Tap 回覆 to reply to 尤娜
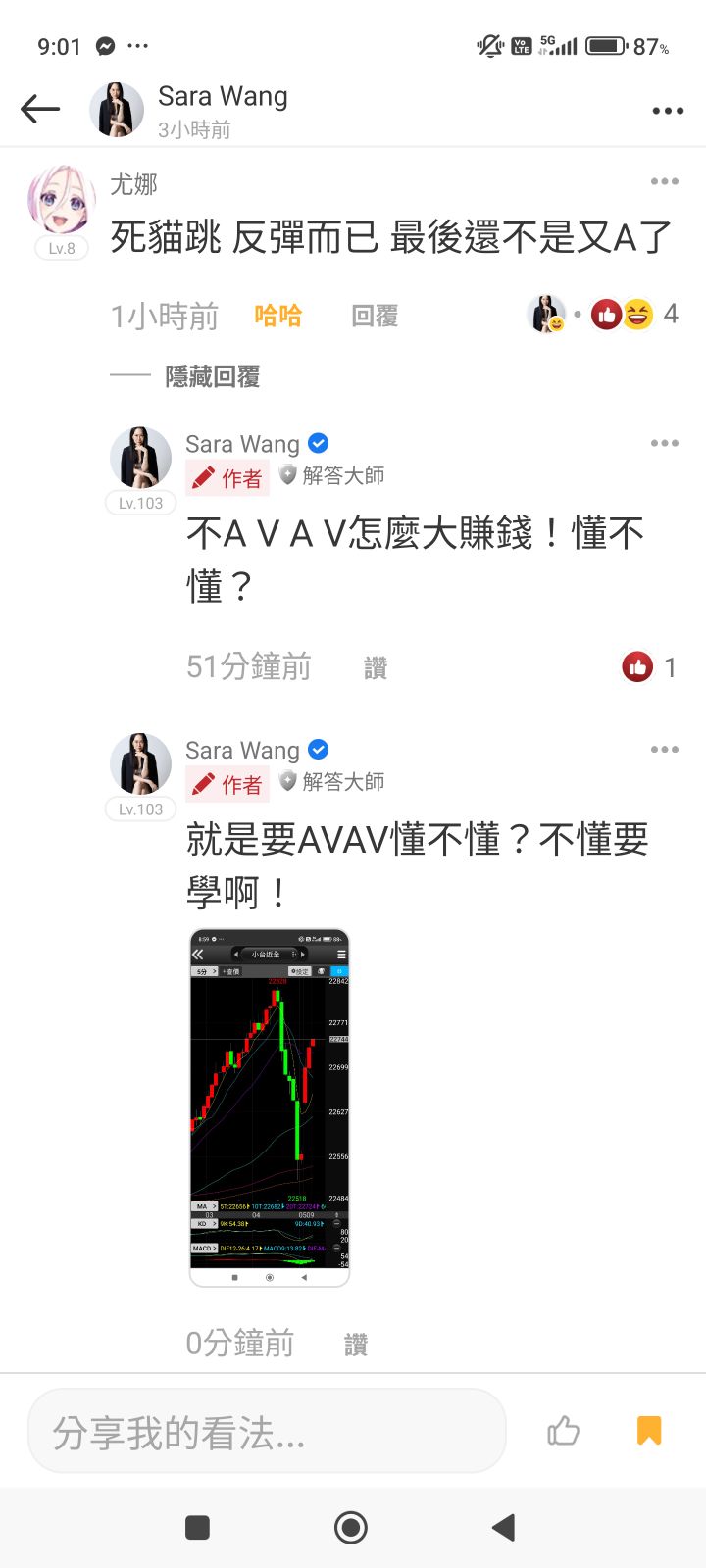 [375, 315]
